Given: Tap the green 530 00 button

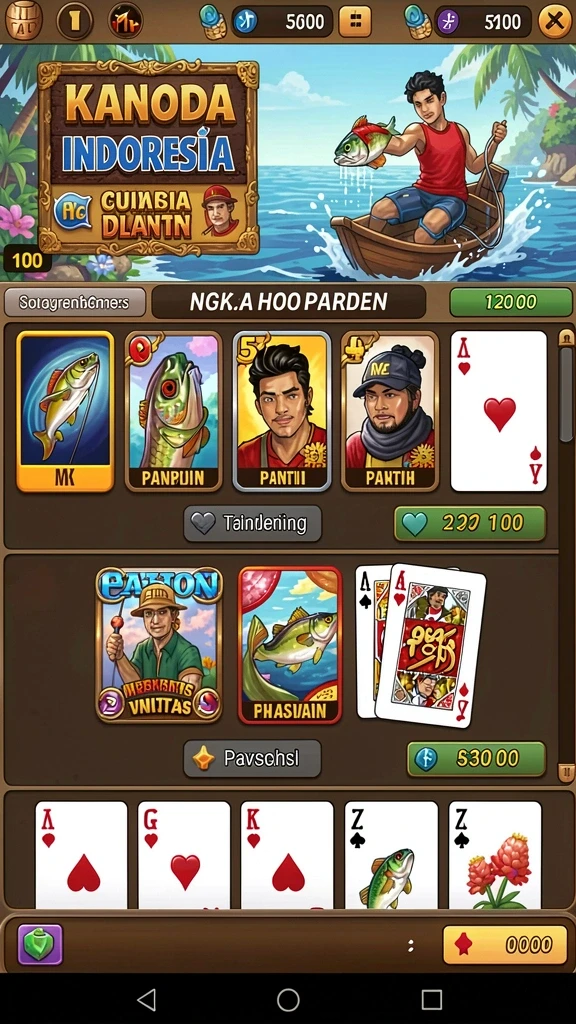Looking at the screenshot, I should click(475, 759).
